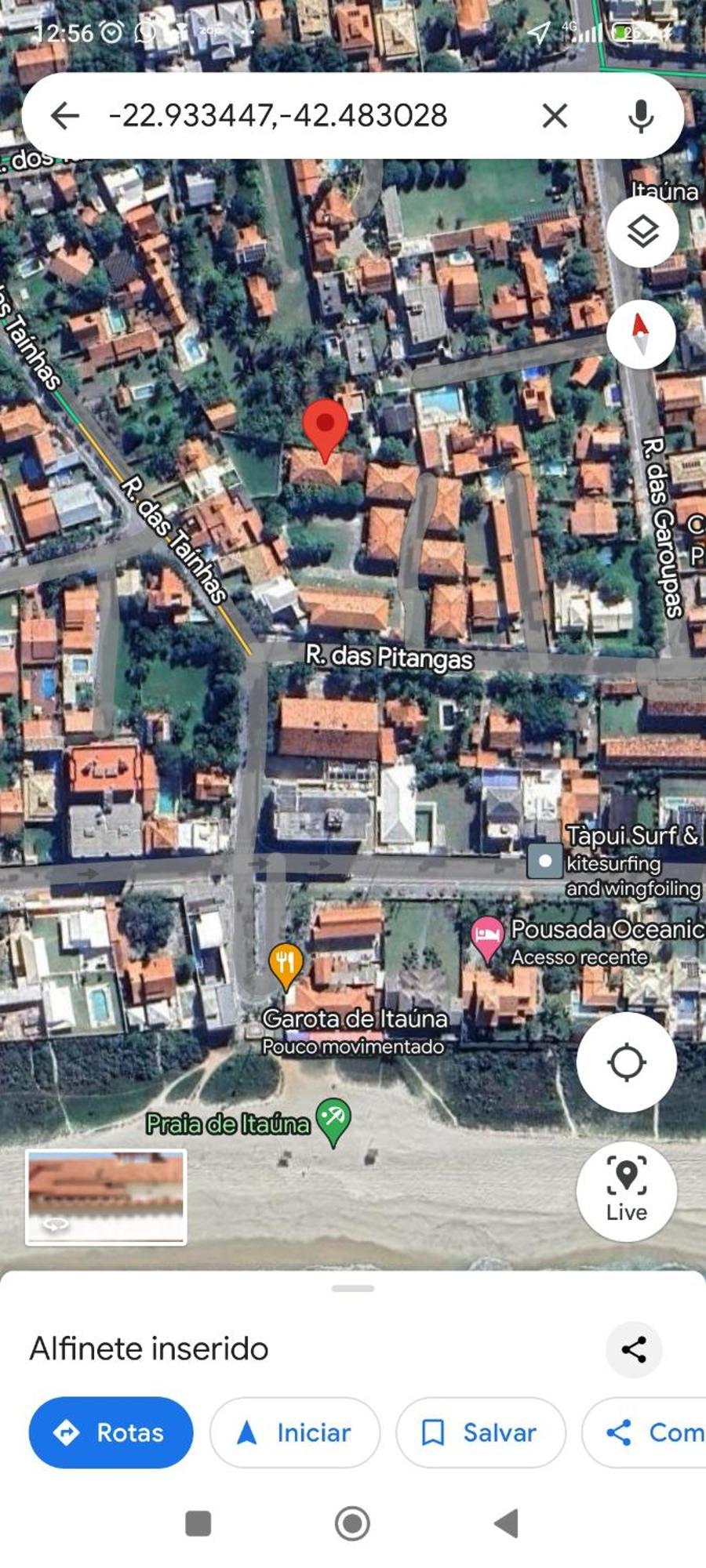Screen dimensions: 706x1568
Task: Start navigation with Iniciar
Action: (x=295, y=1432)
